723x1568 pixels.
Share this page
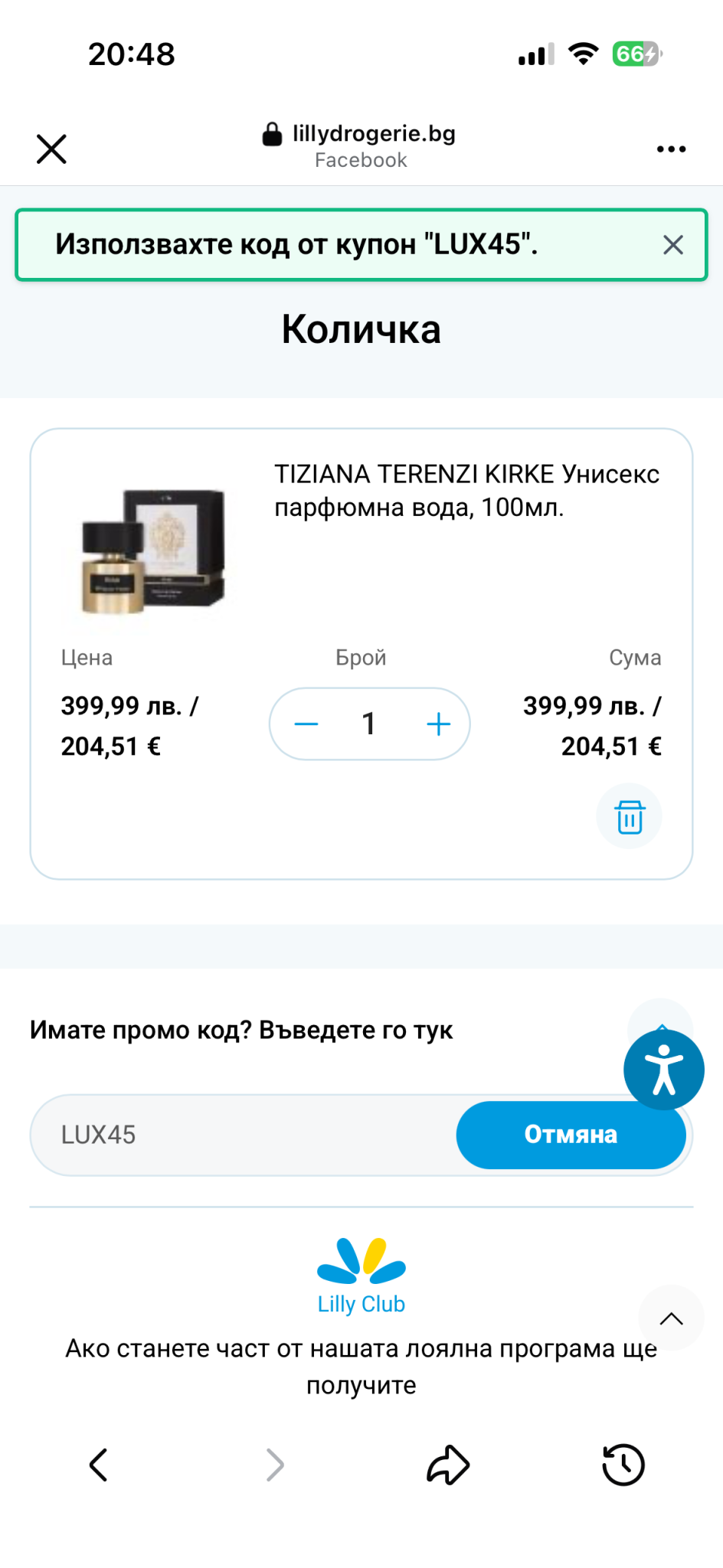pos(448,1465)
